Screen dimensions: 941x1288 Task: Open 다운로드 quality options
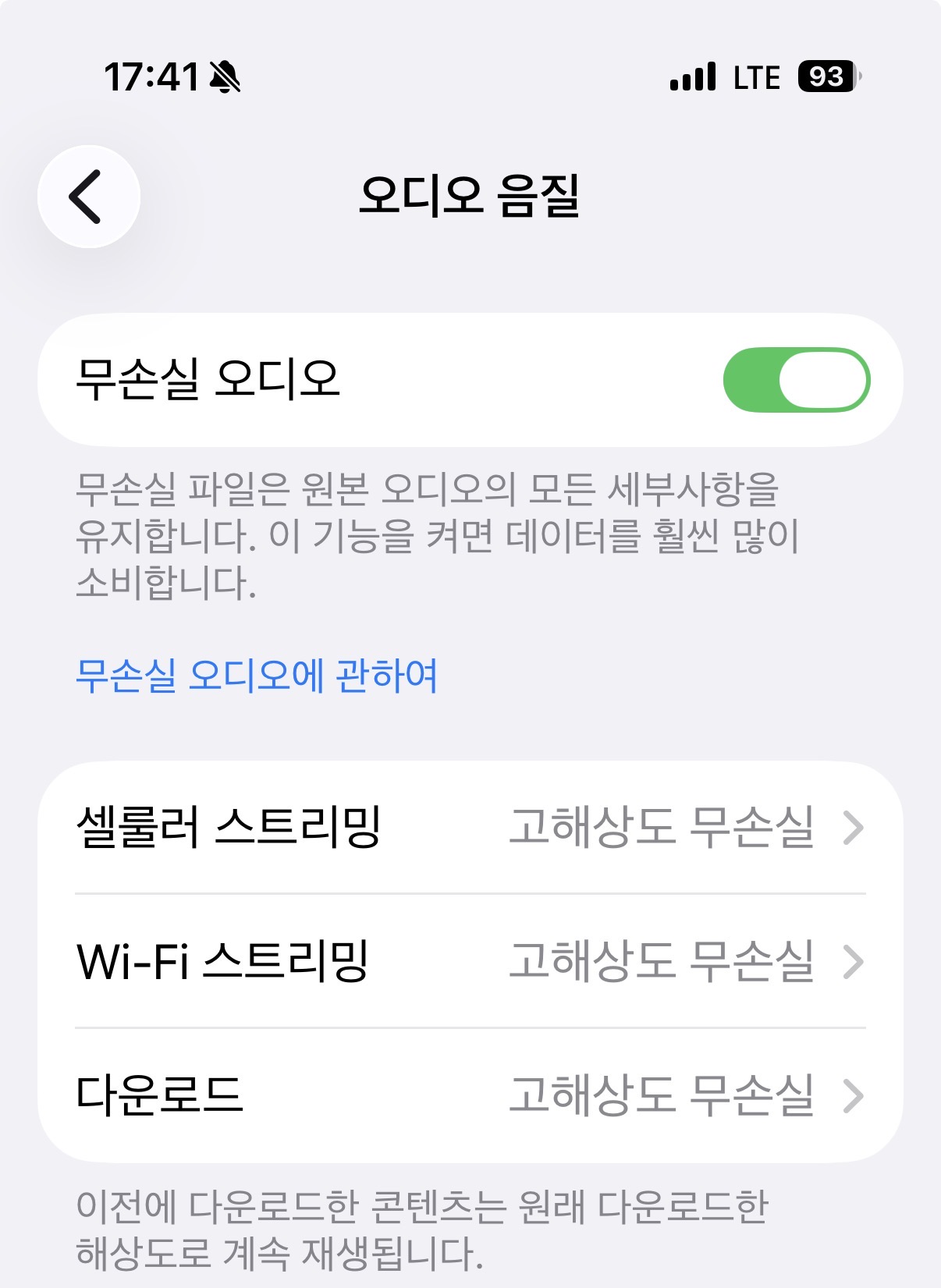pos(470,1095)
